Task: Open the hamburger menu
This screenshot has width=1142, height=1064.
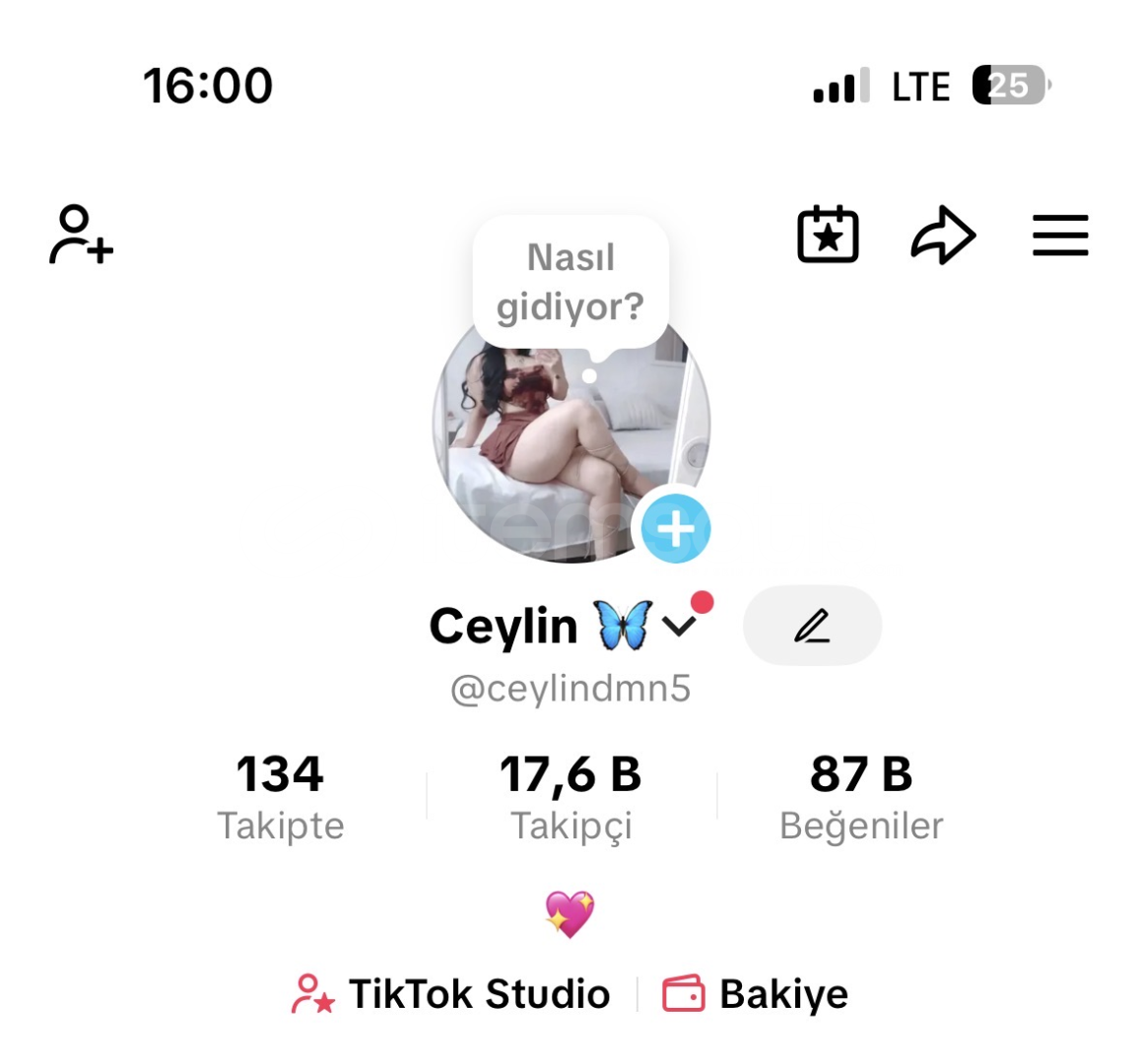Action: click(1060, 235)
